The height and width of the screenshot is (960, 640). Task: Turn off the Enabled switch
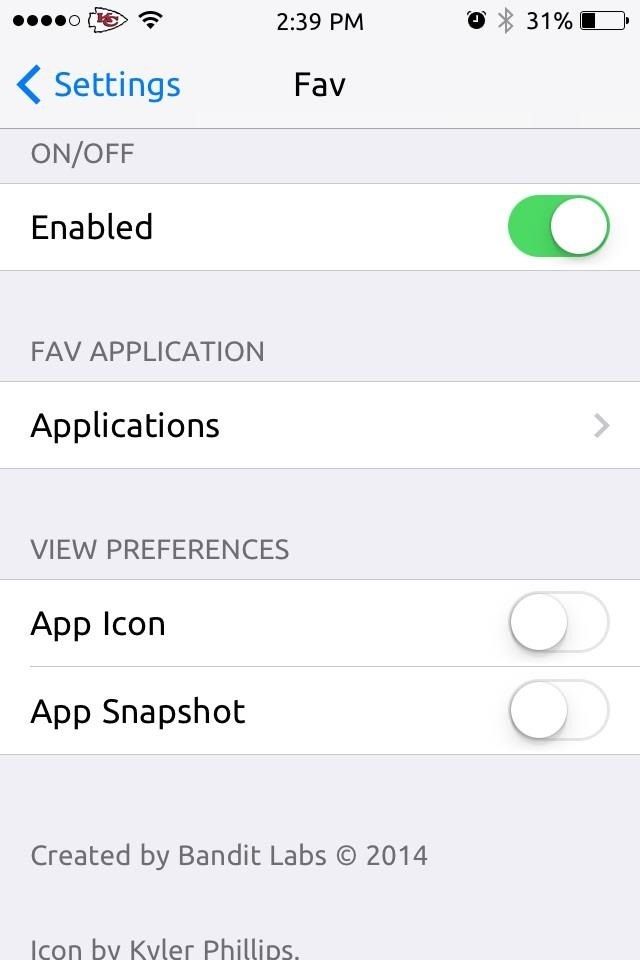(558, 227)
